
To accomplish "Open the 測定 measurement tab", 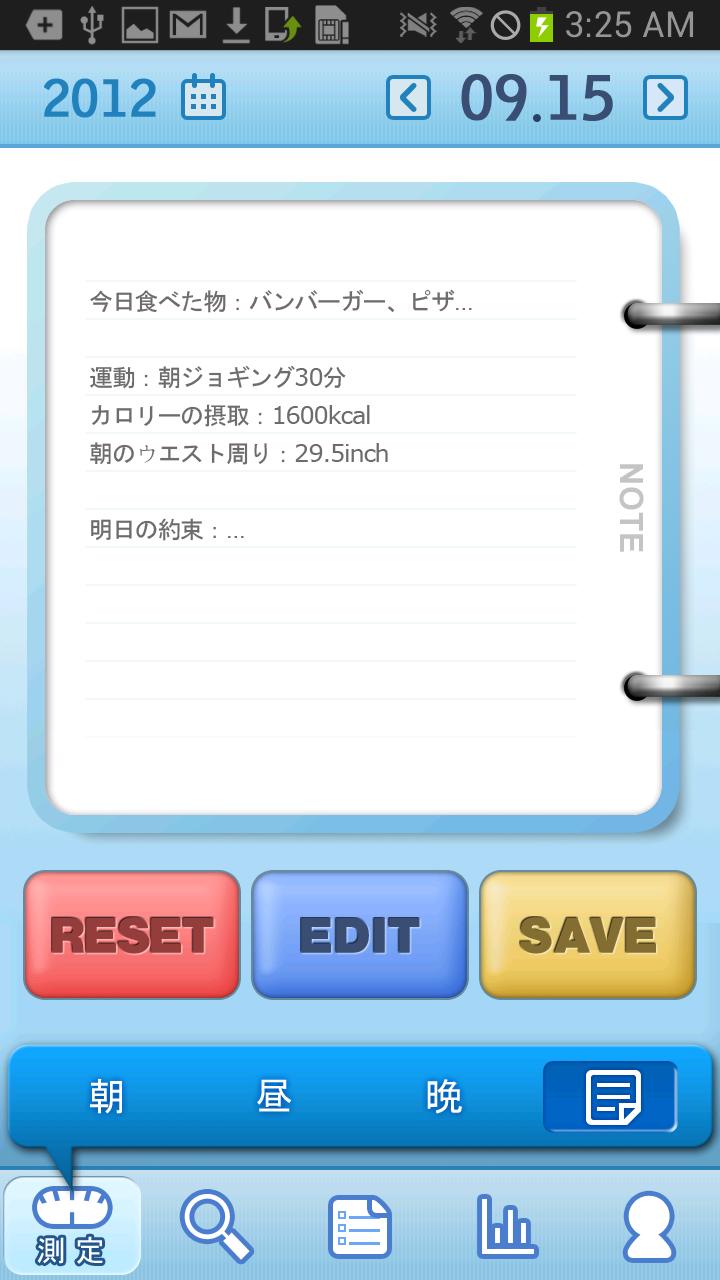I will coord(71,1226).
